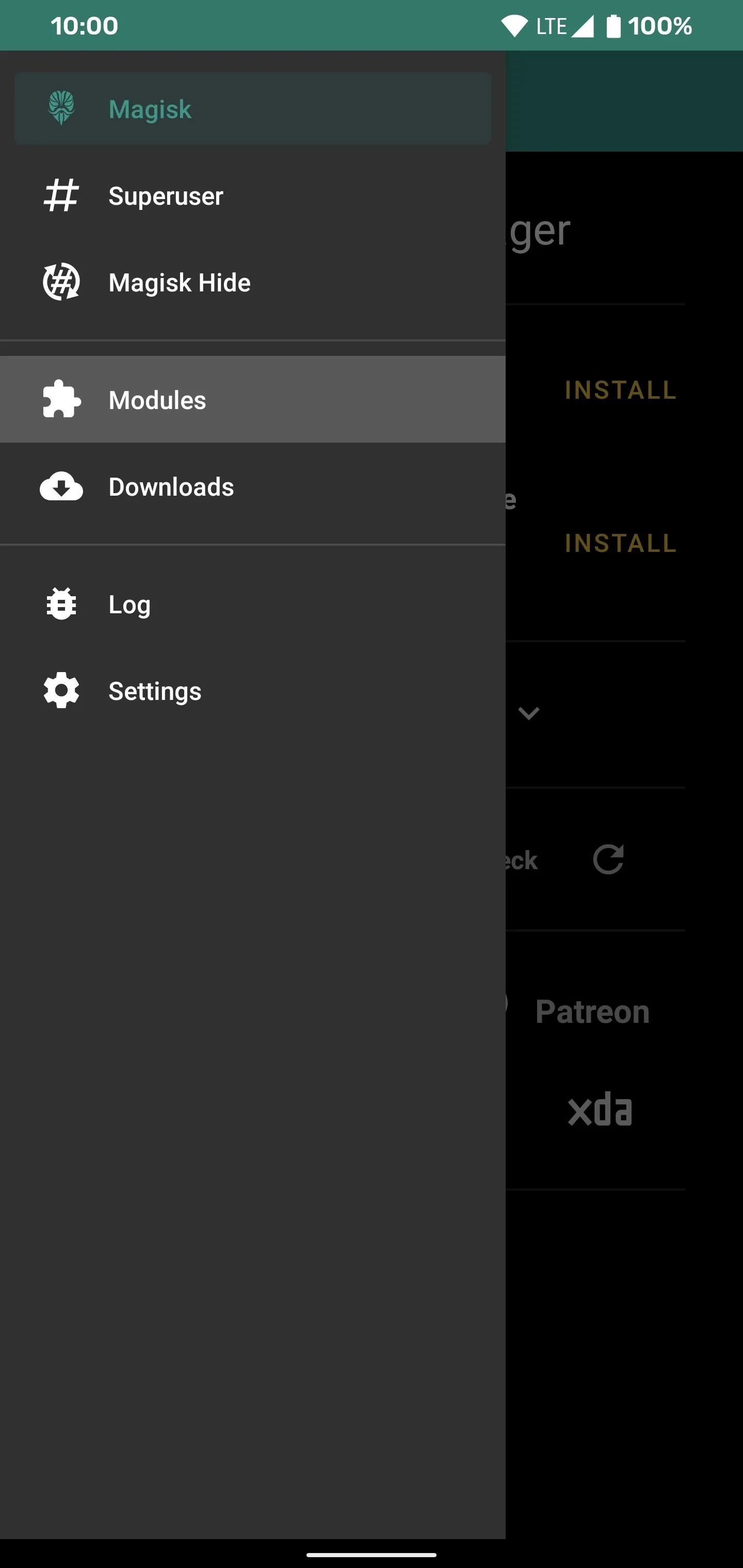
Task: Open Settings from the drawer
Action: tap(253, 690)
